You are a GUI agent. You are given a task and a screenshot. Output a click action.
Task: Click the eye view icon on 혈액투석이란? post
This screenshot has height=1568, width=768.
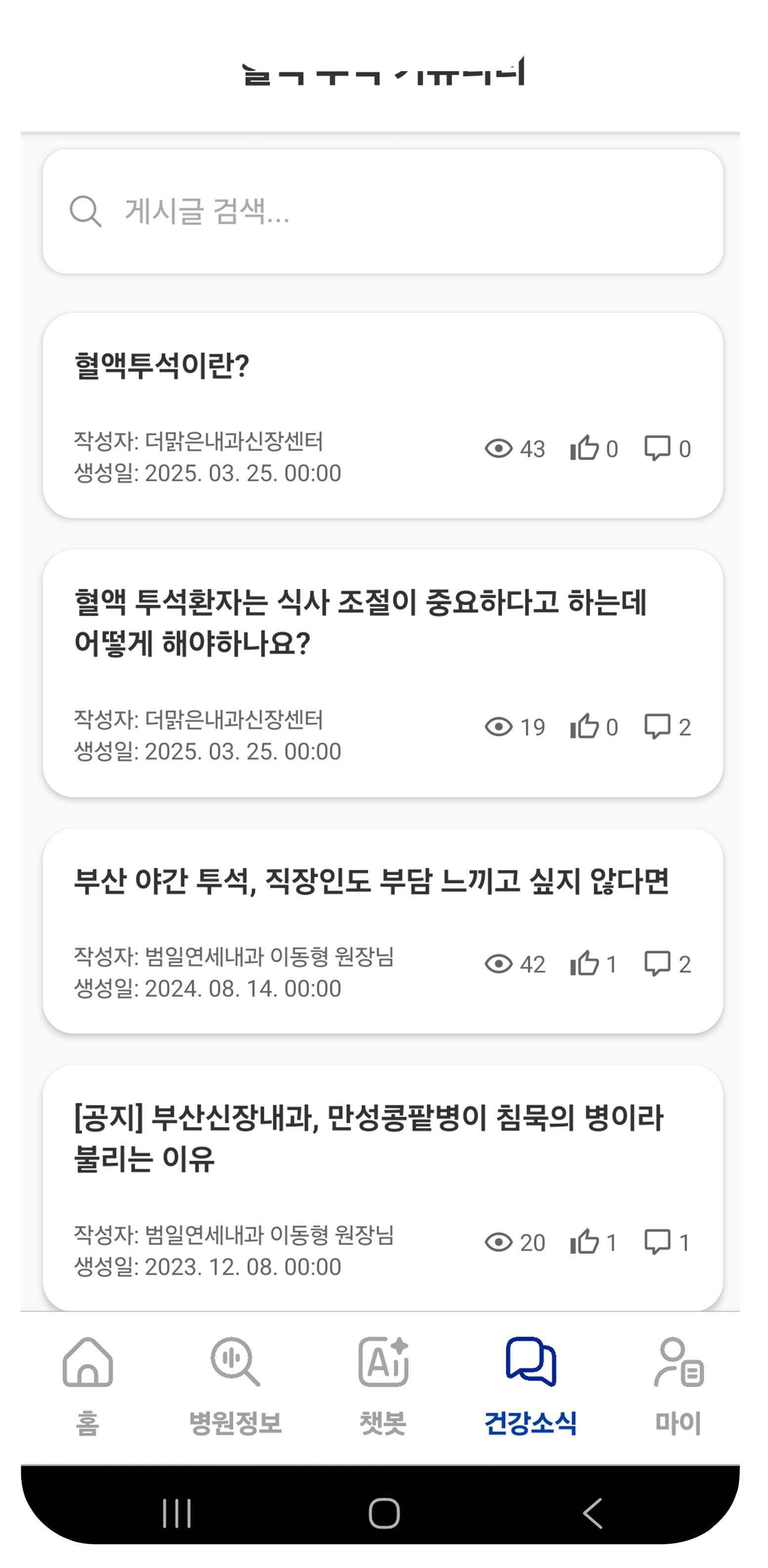pos(499,448)
